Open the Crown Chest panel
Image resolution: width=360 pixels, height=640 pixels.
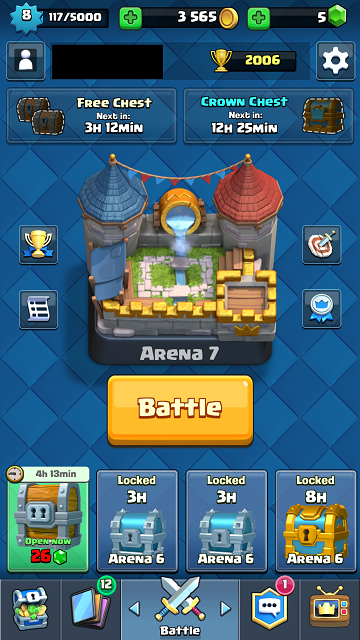[x=269, y=116]
